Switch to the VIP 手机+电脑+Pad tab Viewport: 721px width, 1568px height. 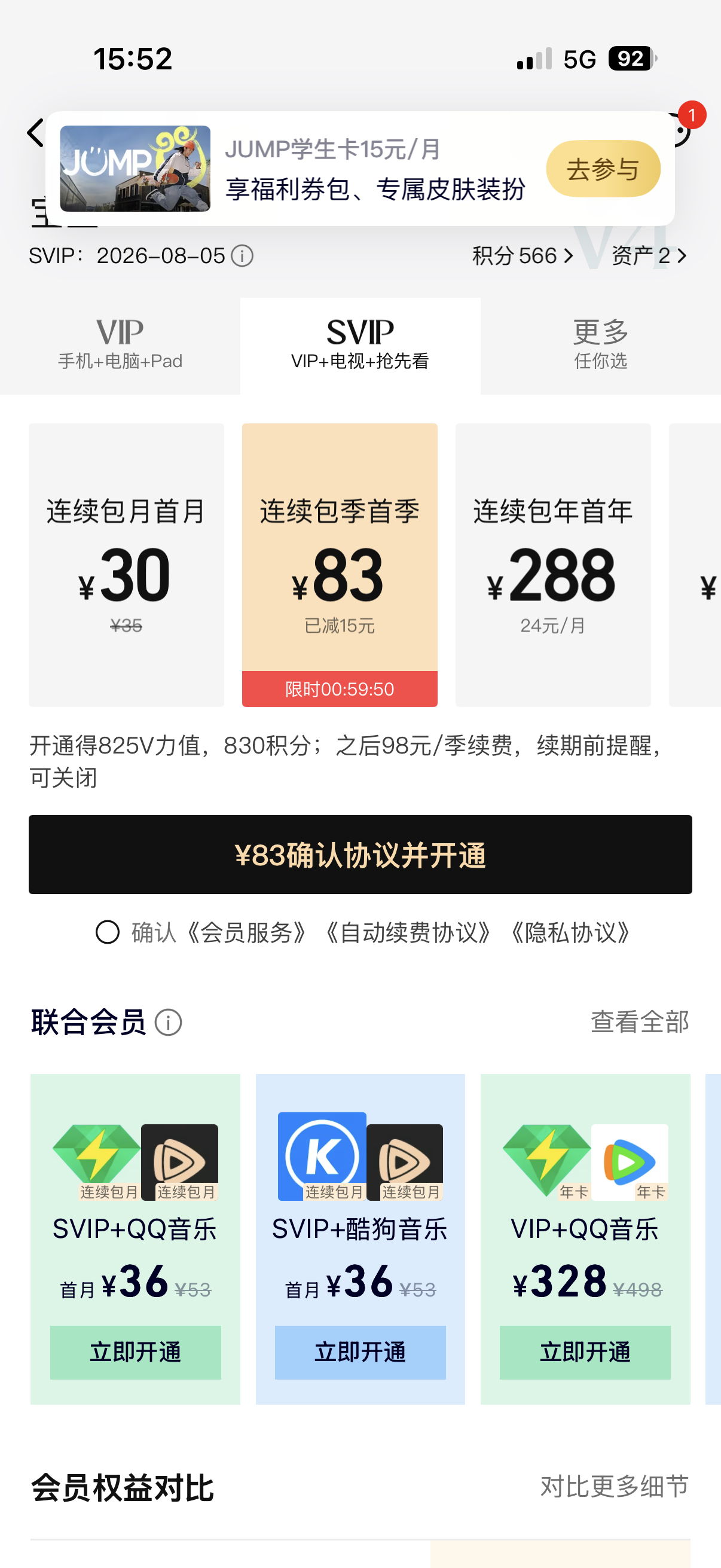(x=120, y=345)
